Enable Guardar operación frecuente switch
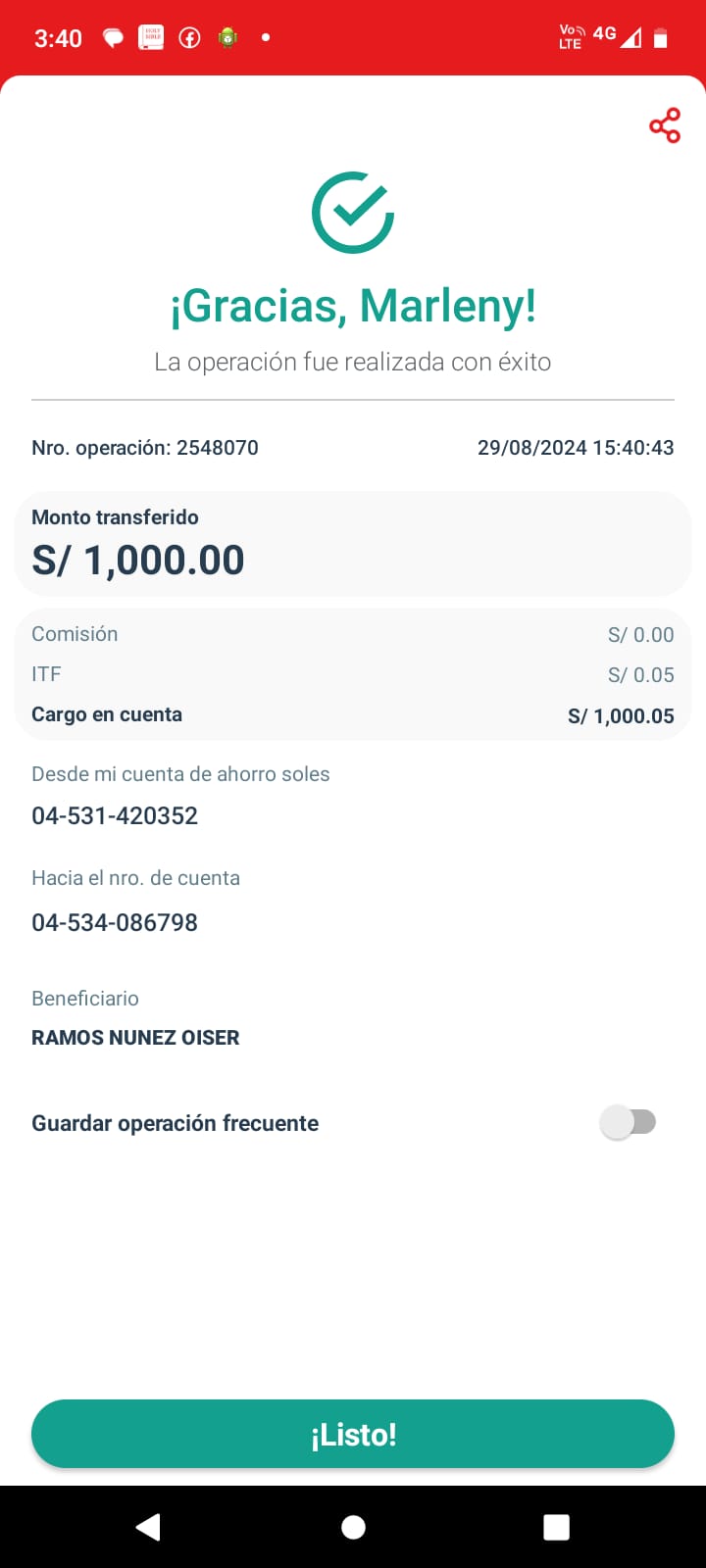The width and height of the screenshot is (706, 1568). pyautogui.click(x=628, y=1122)
